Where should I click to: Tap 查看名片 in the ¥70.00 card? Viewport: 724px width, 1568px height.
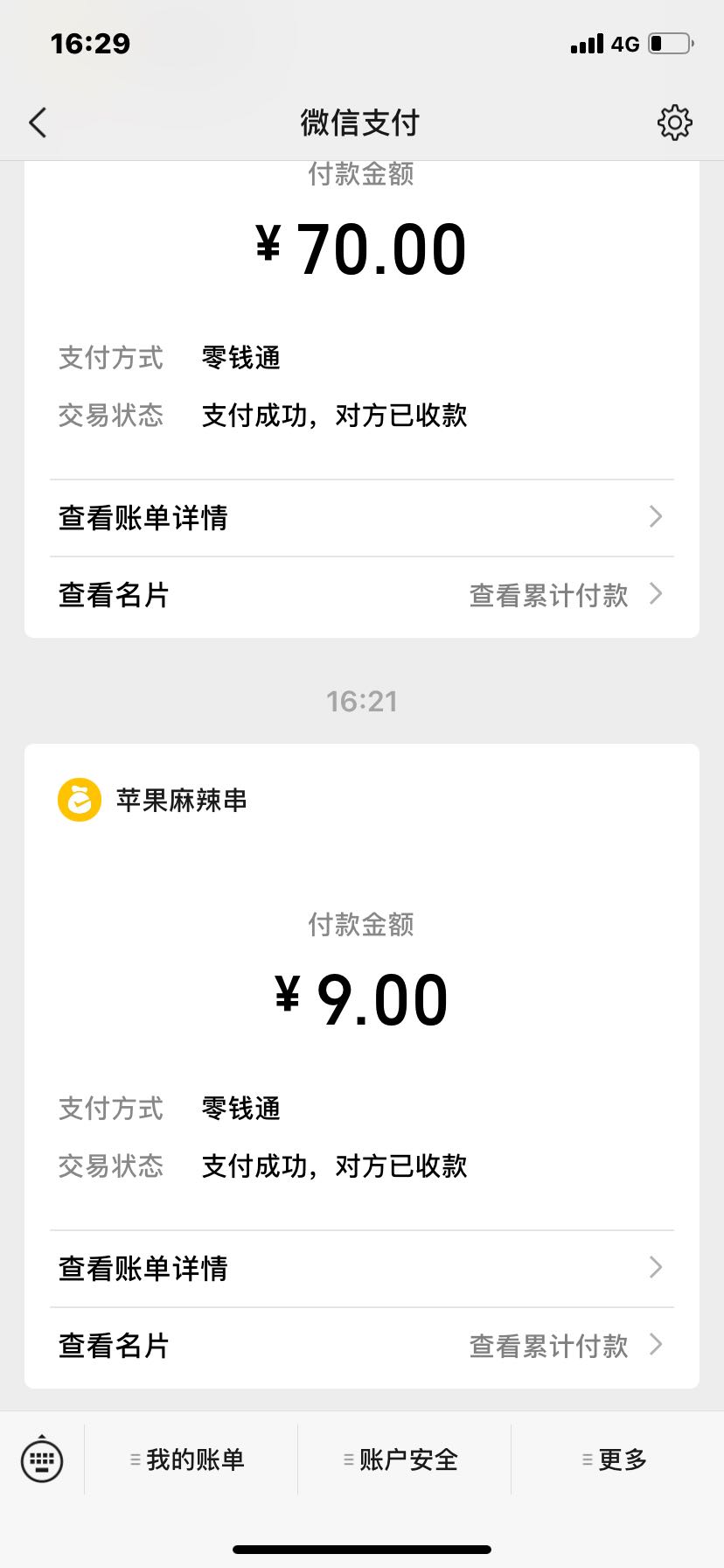pos(114,595)
